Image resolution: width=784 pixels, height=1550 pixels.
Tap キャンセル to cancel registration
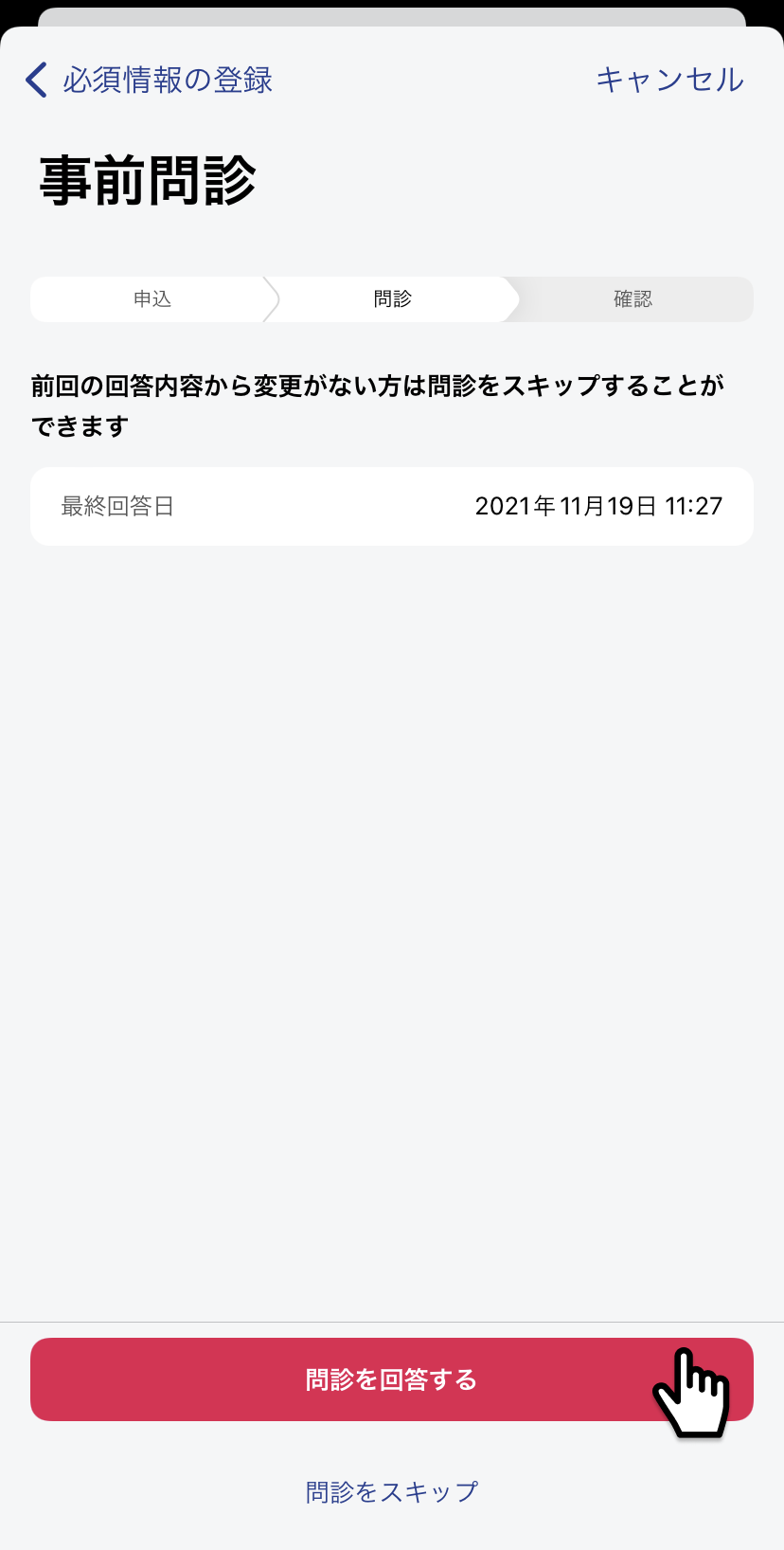[x=669, y=80]
